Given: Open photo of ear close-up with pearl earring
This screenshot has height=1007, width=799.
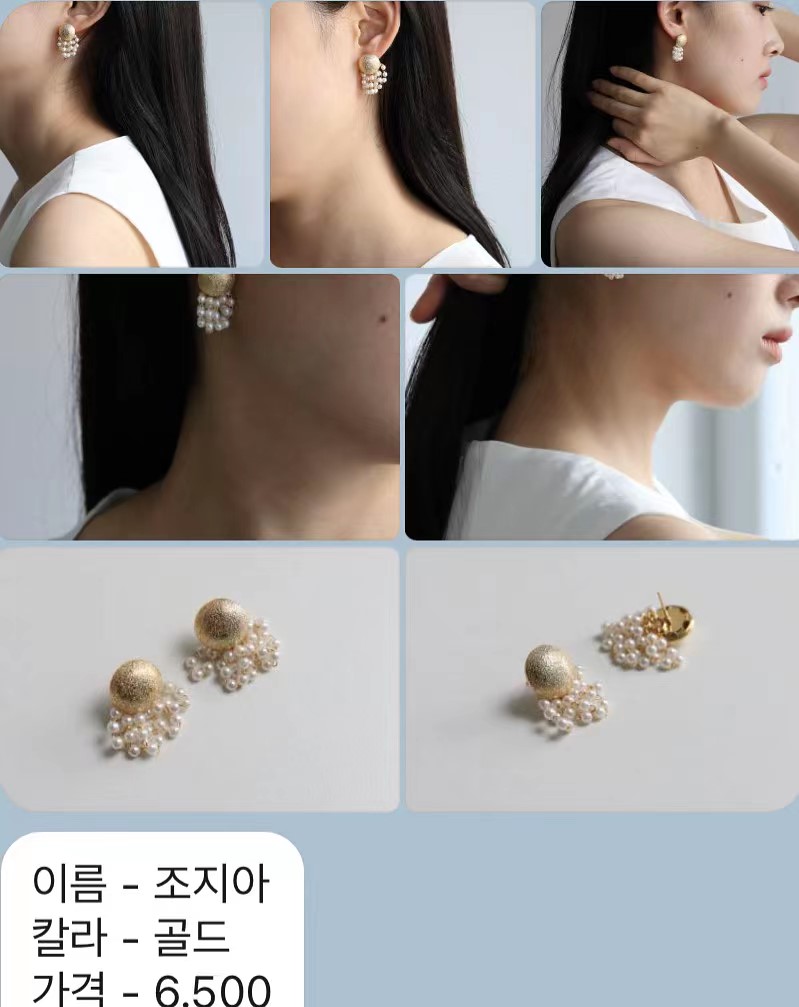Looking at the screenshot, I should tap(402, 134).
